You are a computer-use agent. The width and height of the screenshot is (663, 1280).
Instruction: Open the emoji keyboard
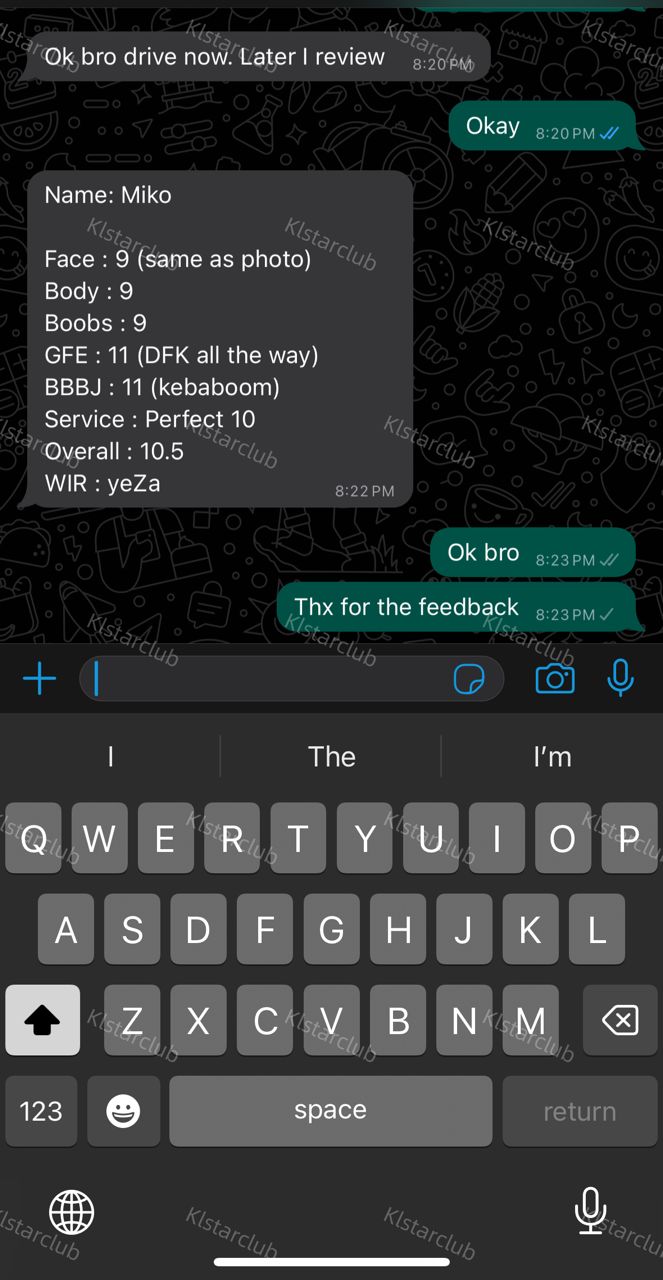124,1111
